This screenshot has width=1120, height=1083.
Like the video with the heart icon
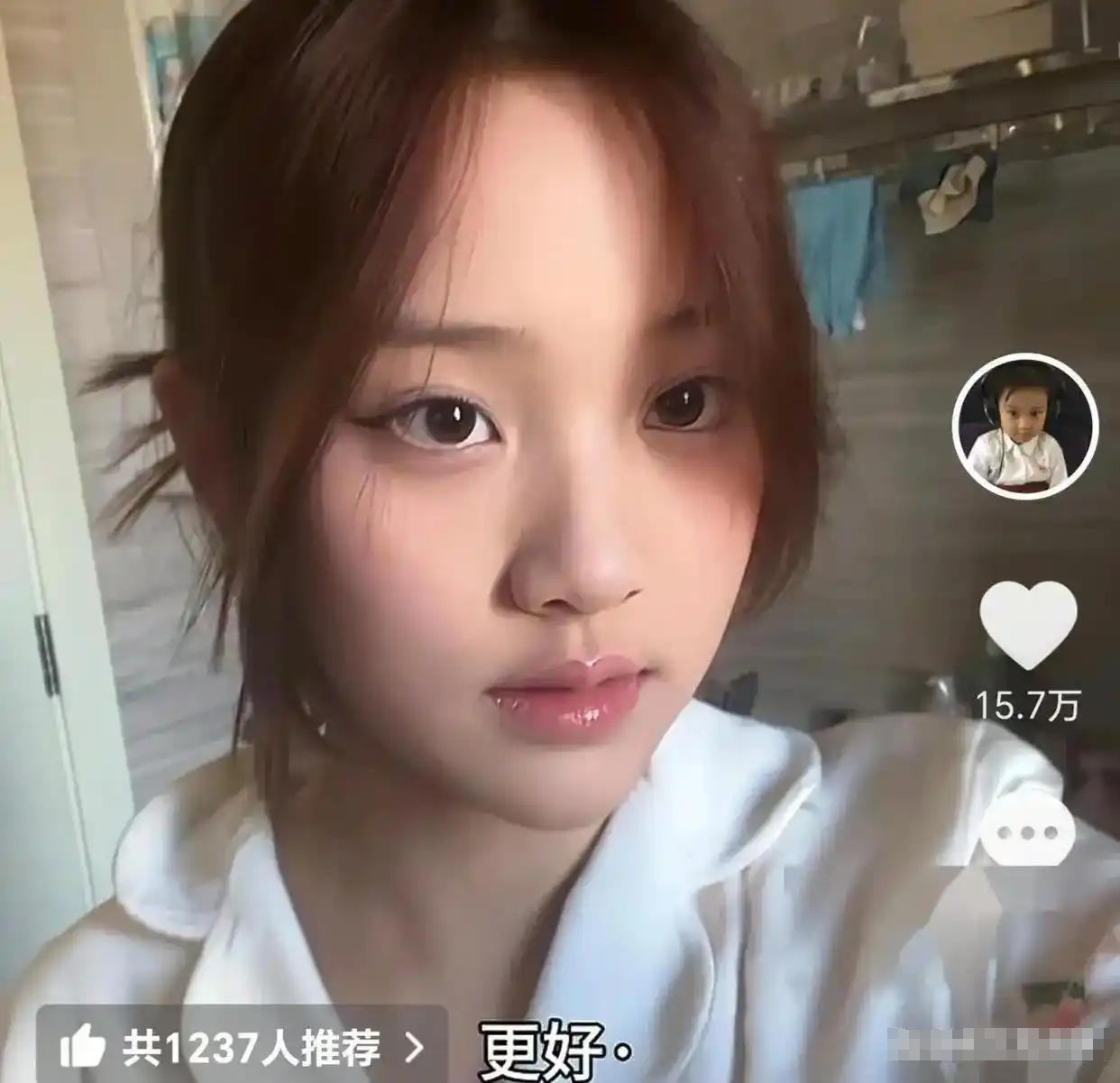pos(1028,624)
